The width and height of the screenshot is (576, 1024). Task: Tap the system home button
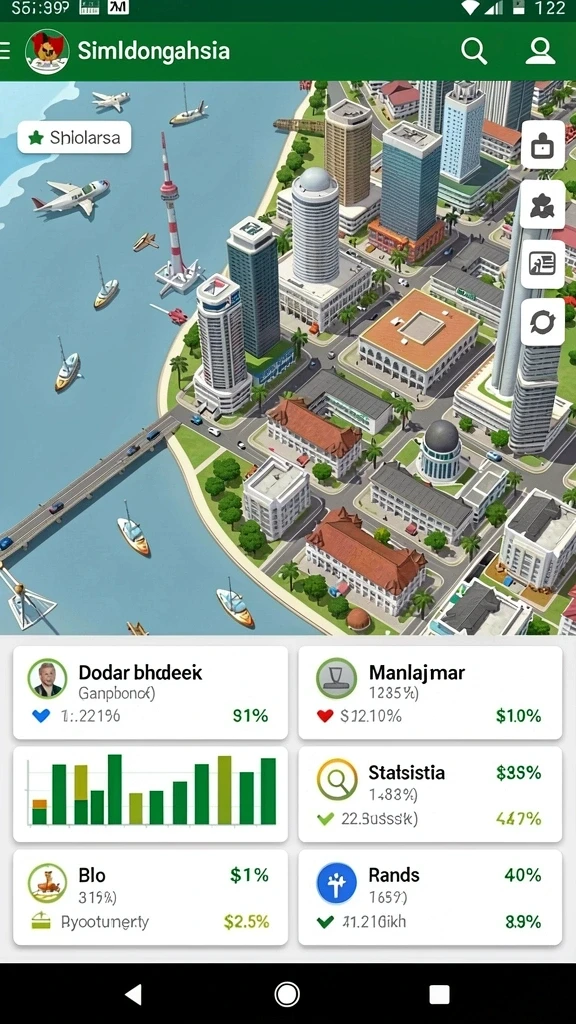(287, 994)
